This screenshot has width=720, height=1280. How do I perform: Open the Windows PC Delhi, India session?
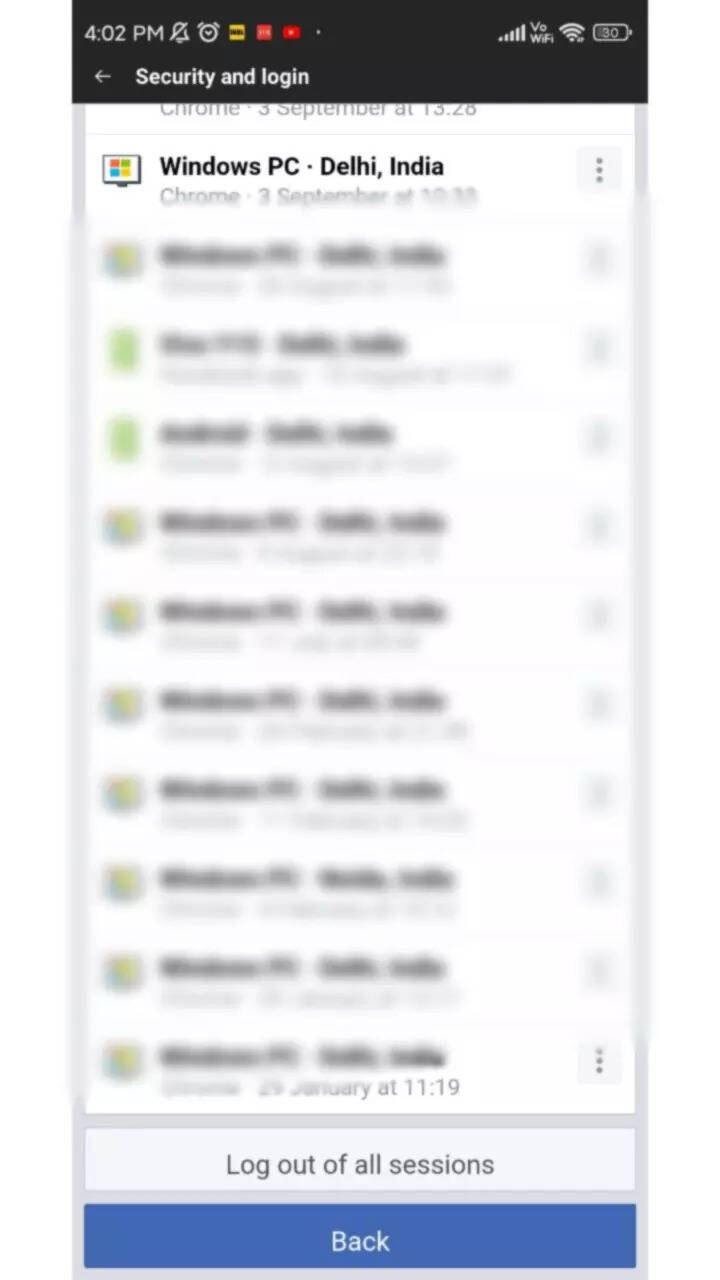pyautogui.click(x=301, y=167)
